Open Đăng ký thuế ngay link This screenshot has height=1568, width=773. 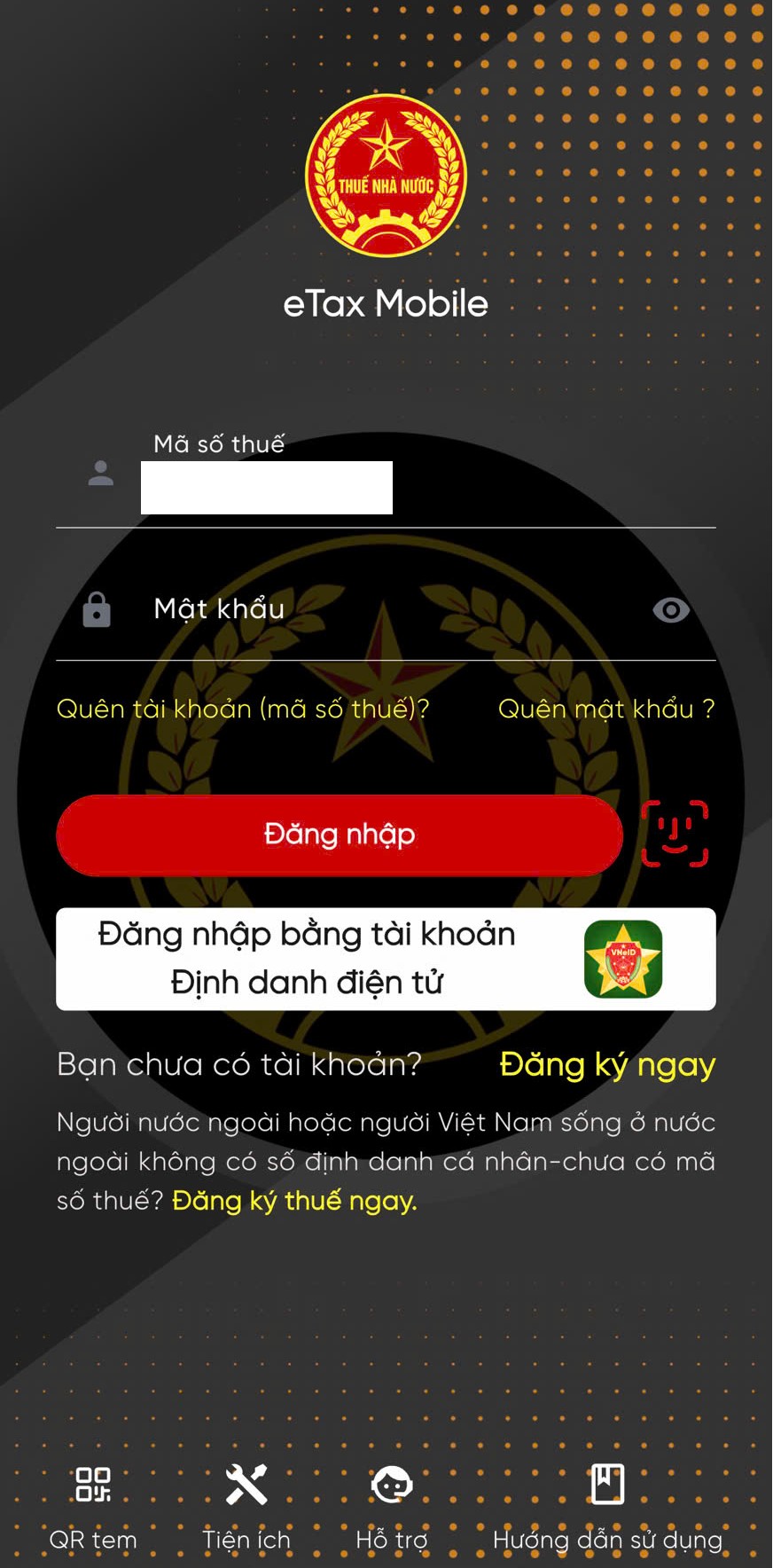click(x=294, y=1201)
